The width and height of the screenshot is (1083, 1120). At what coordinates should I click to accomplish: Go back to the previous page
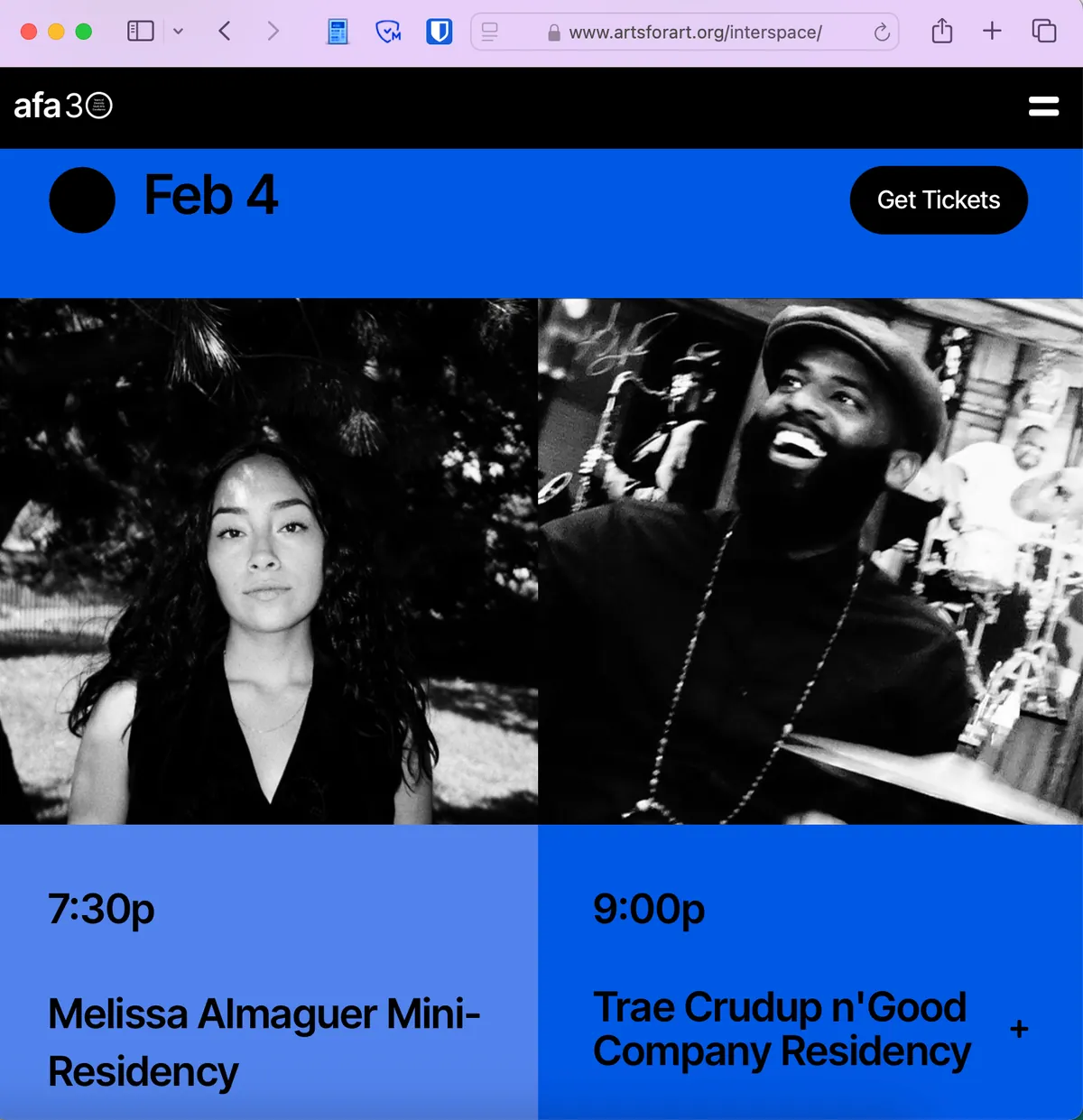coord(225,32)
